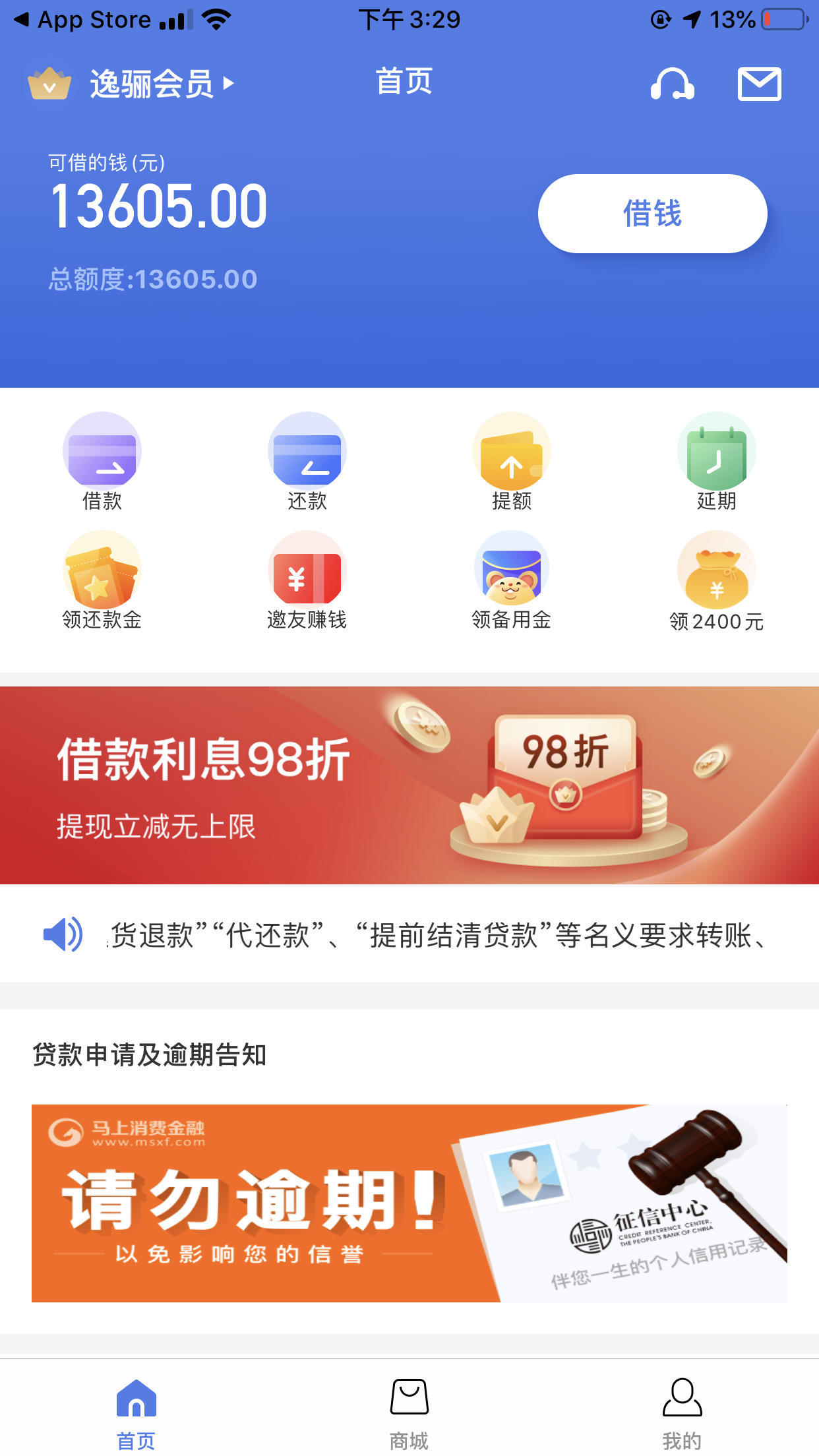The image size is (819, 1456).
Task: Select the 提额 shortcut
Action: tap(512, 462)
